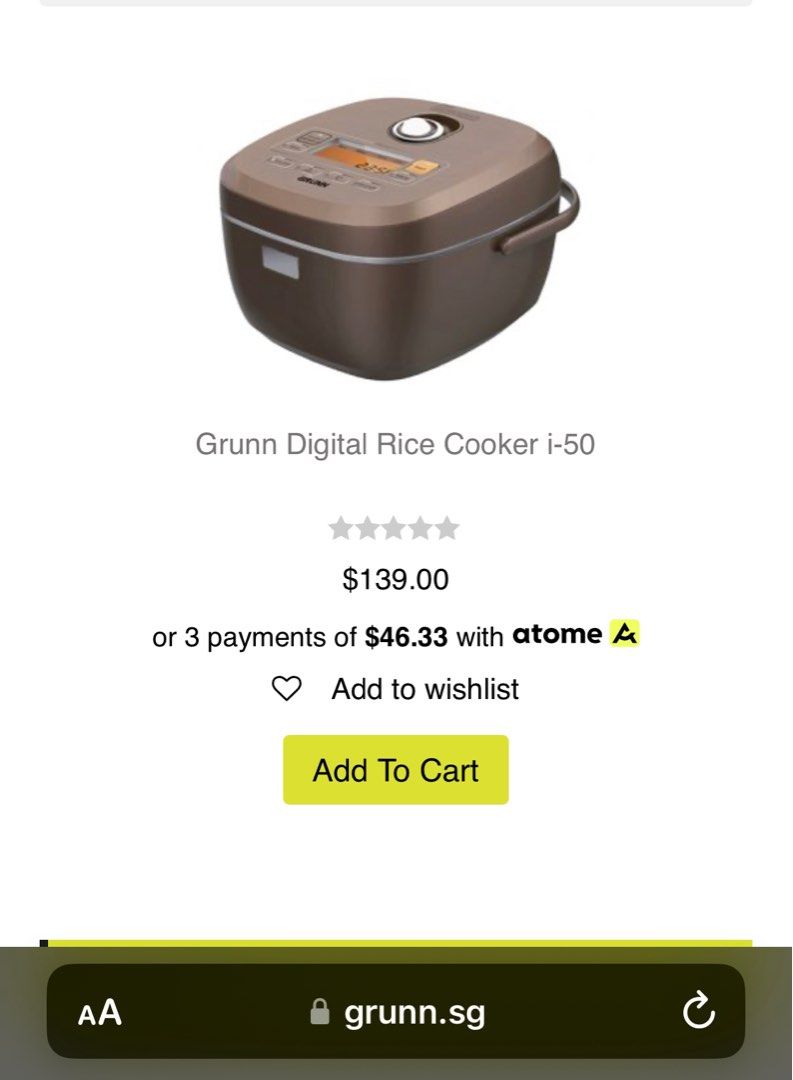Click the $139.00 price text

click(x=396, y=579)
